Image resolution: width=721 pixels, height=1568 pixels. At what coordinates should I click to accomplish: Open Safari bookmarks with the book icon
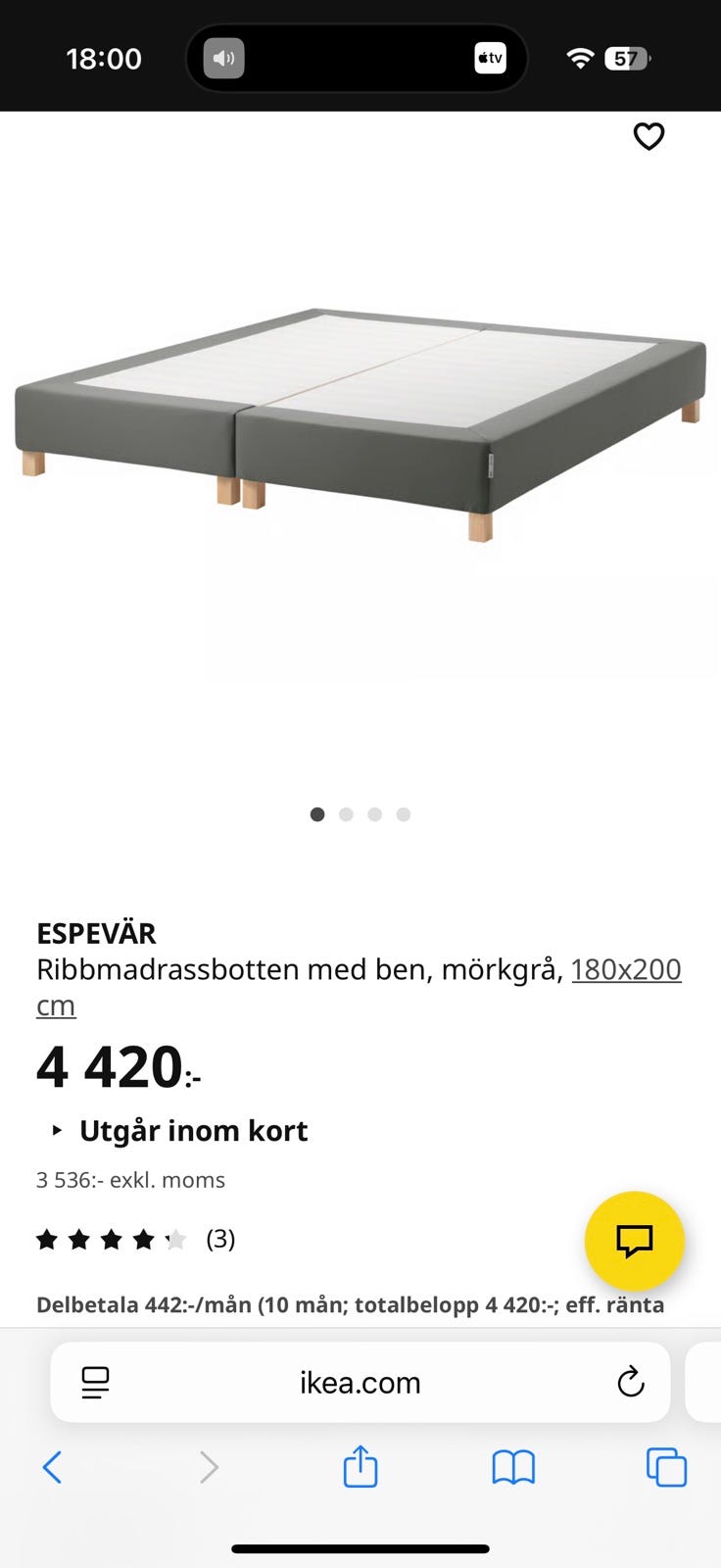[513, 1467]
